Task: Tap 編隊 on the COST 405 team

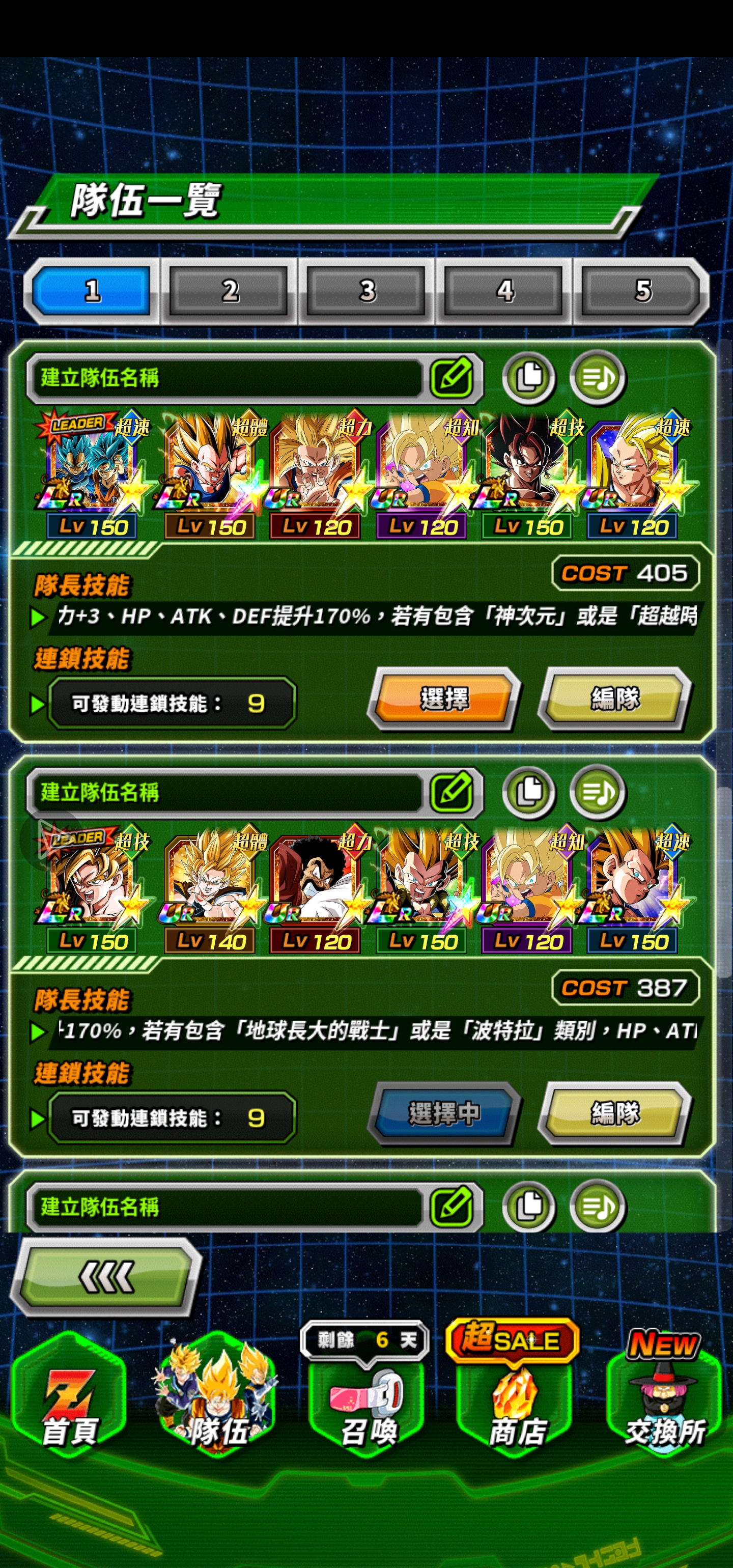Action: (615, 698)
